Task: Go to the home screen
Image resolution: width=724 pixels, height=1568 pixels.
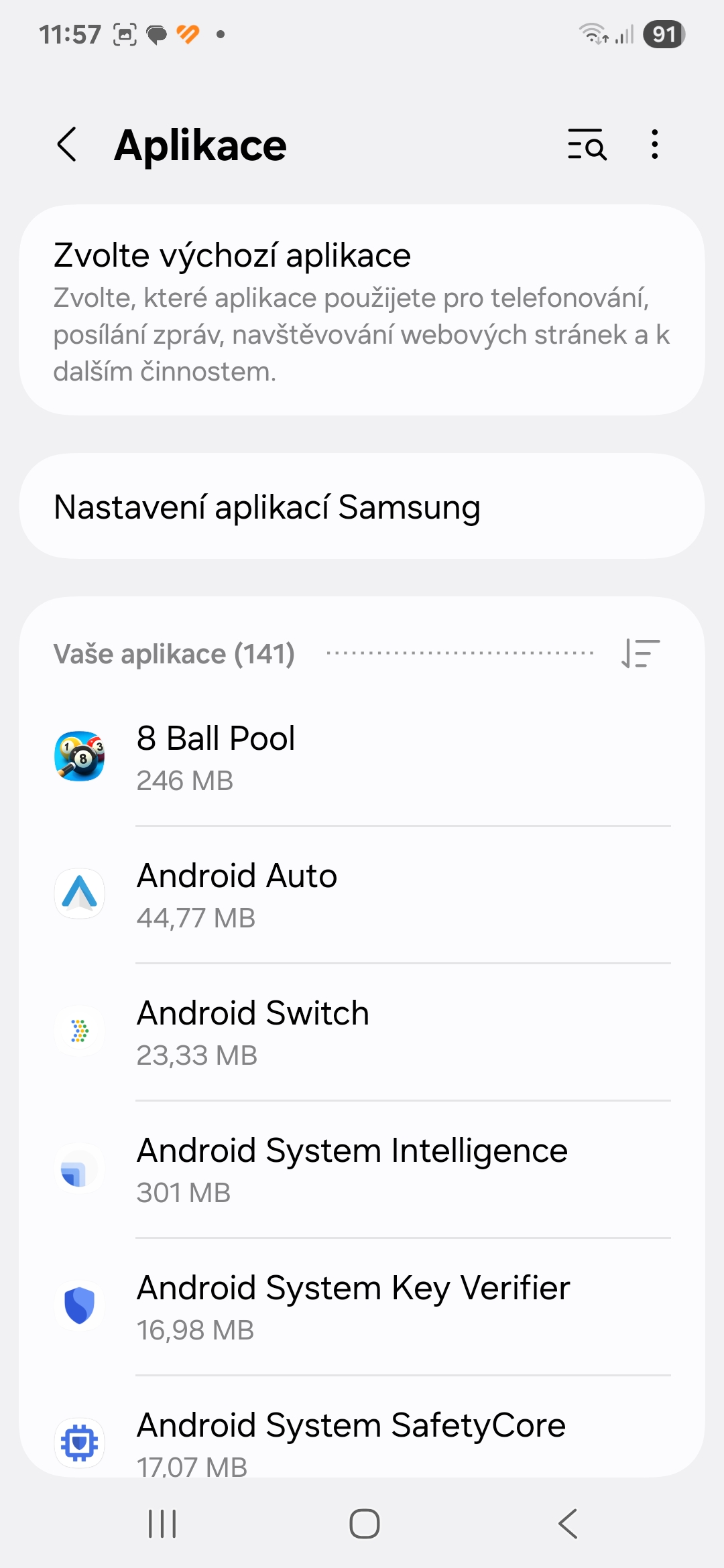Action: coord(365,1524)
